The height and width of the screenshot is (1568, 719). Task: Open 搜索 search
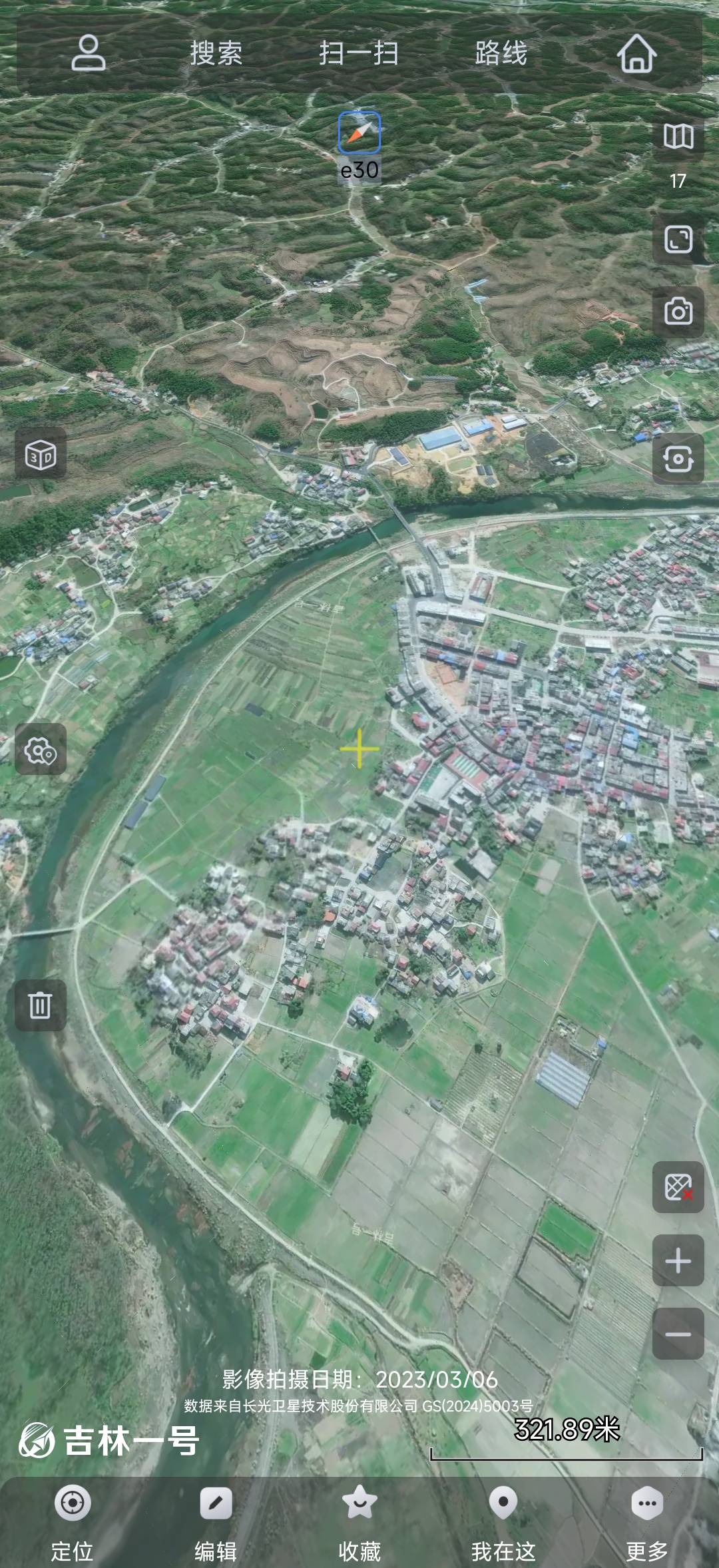point(216,53)
